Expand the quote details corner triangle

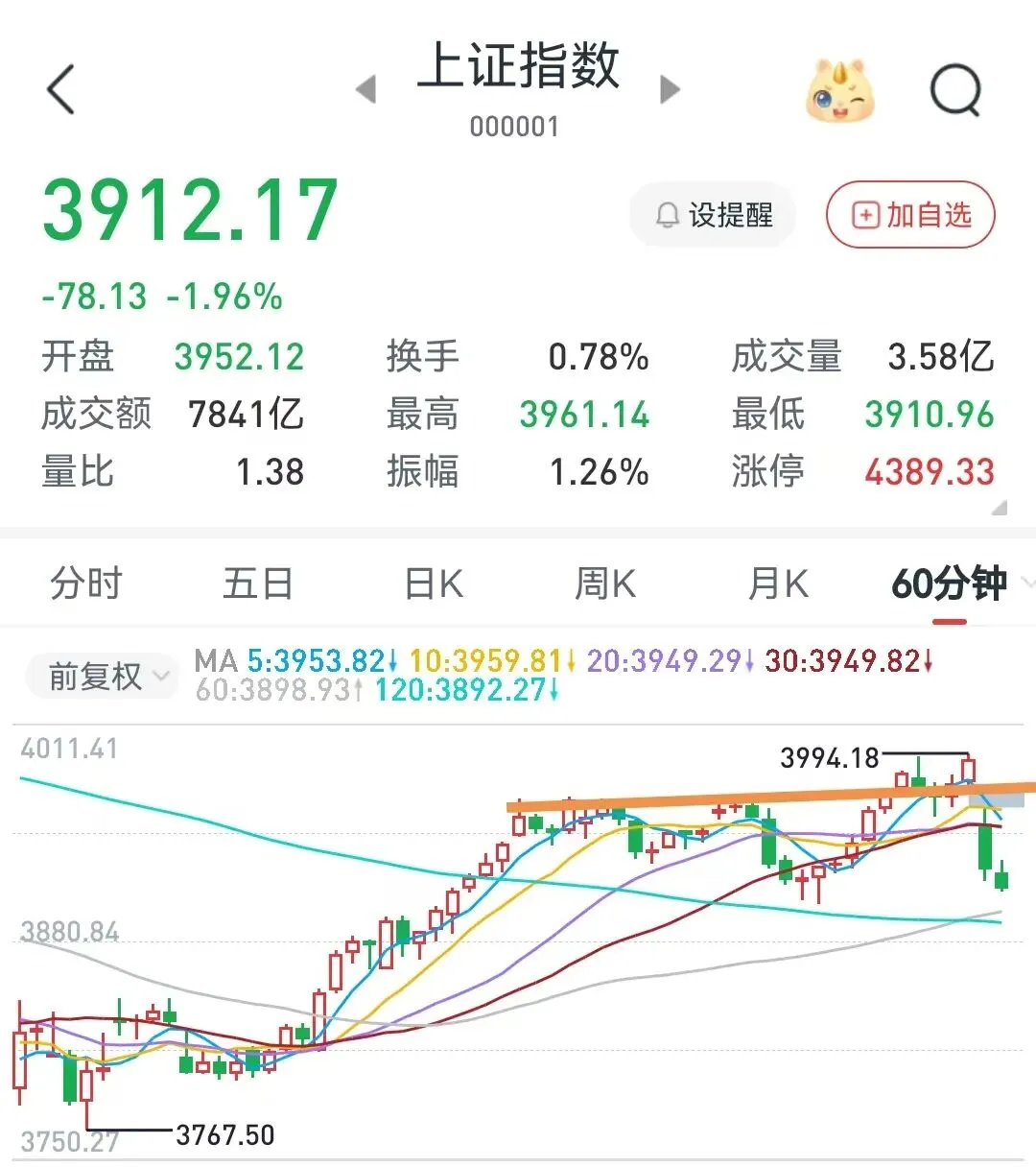pyautogui.click(x=1000, y=507)
